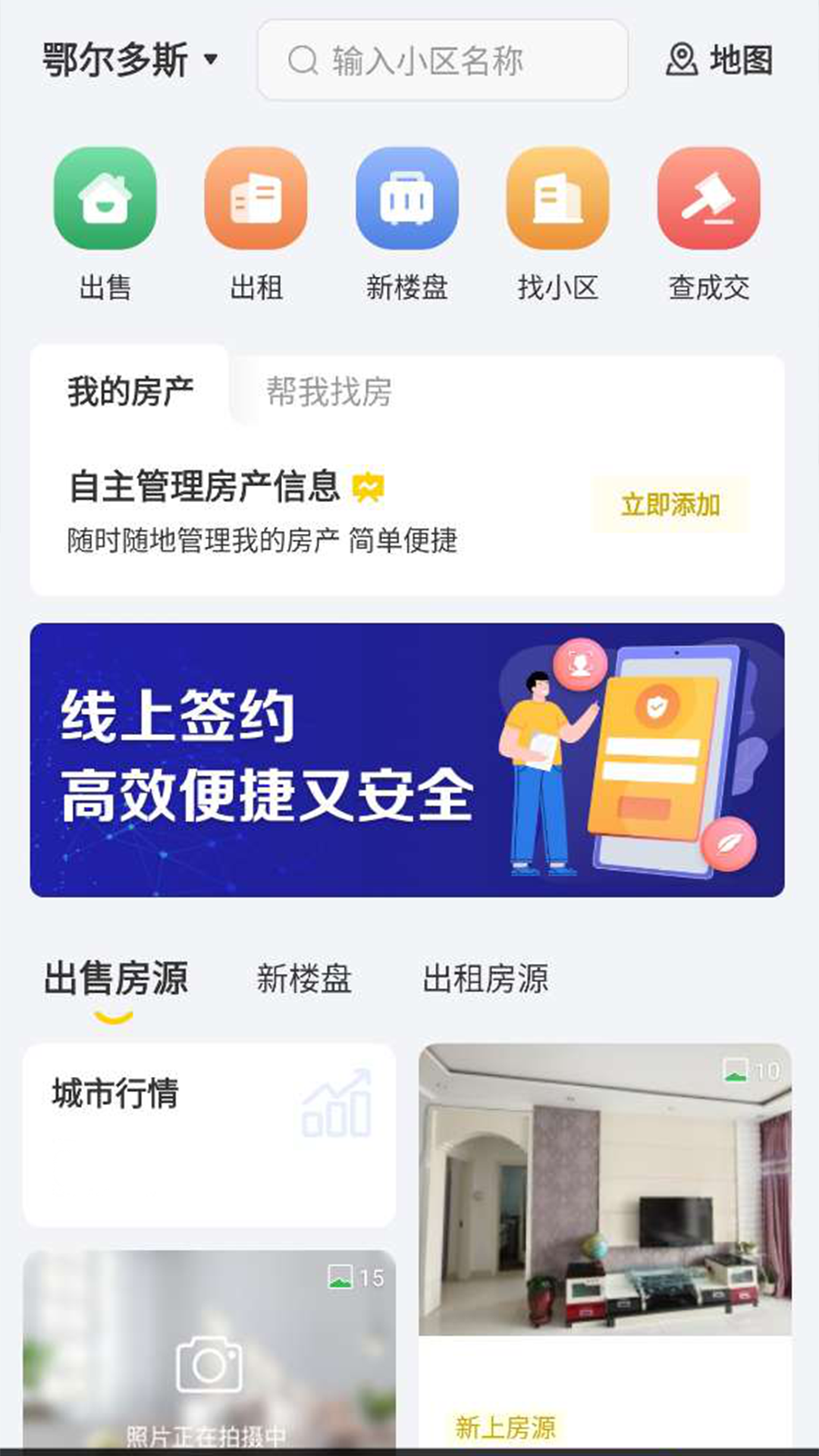Switch to the 新楼盘 listings tab
The image size is (819, 1456).
click(303, 979)
